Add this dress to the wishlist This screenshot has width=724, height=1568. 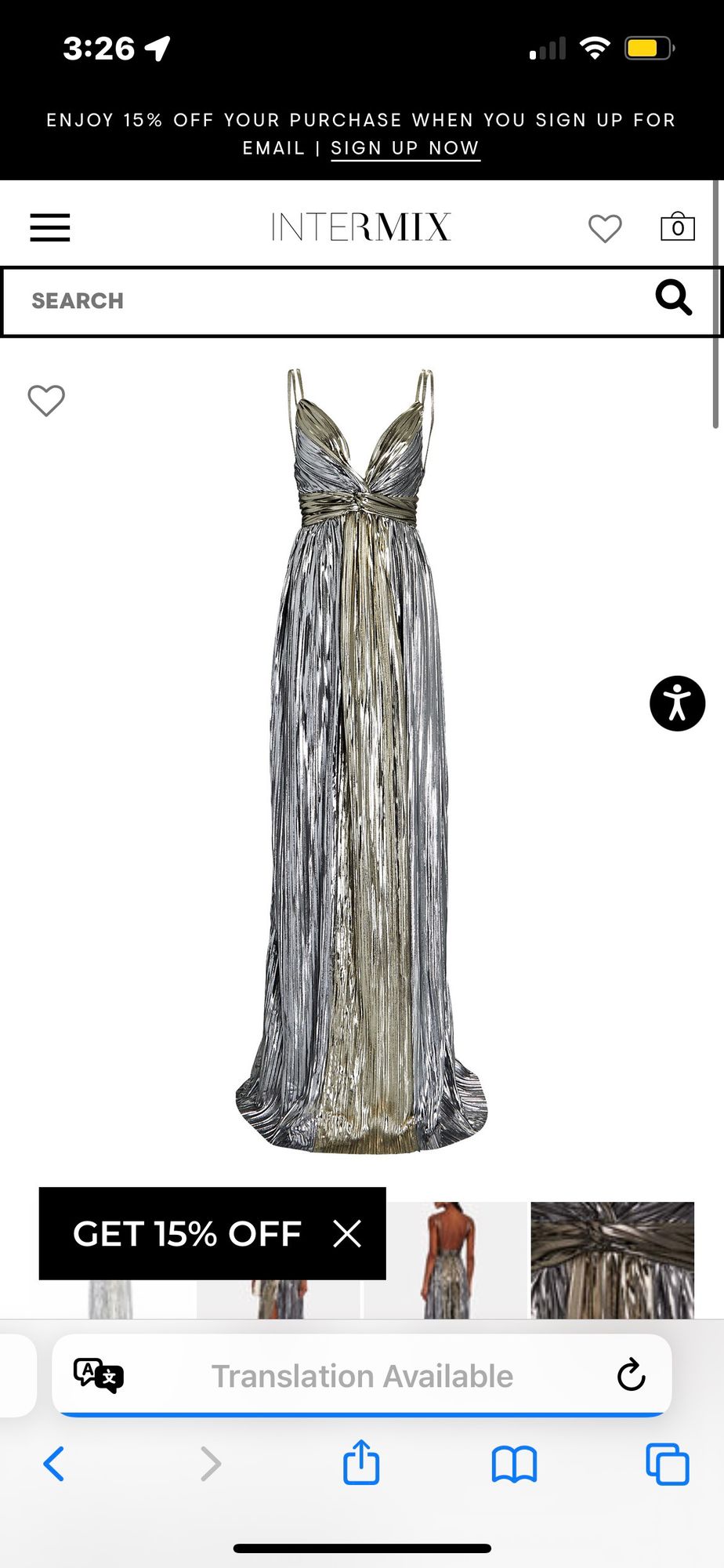(x=46, y=401)
